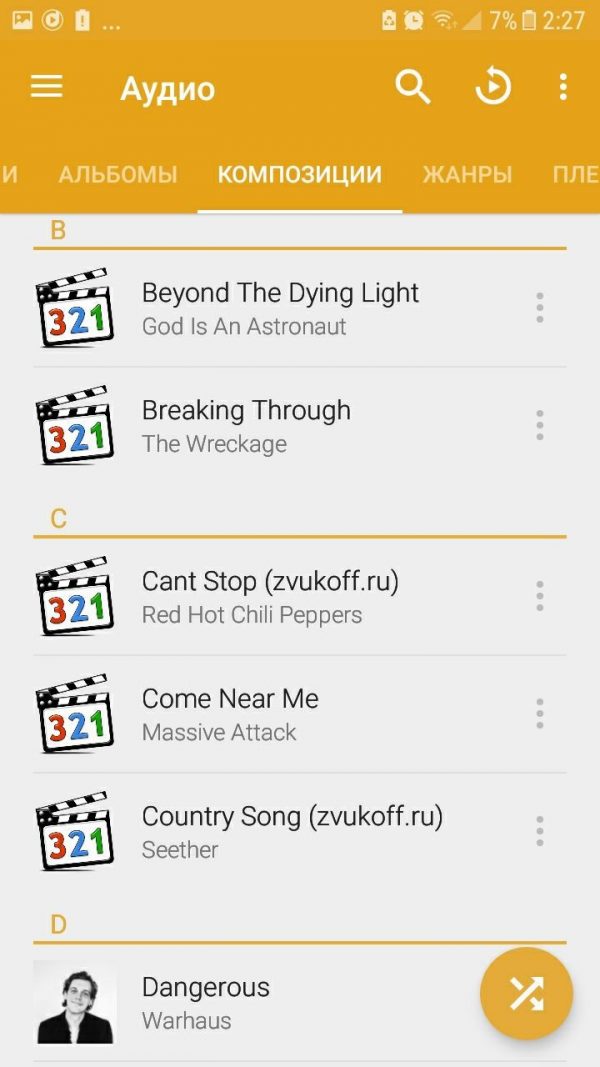Shuffle all tracks with the floating button
Viewport: 600px width, 1067px height.
(x=526, y=993)
